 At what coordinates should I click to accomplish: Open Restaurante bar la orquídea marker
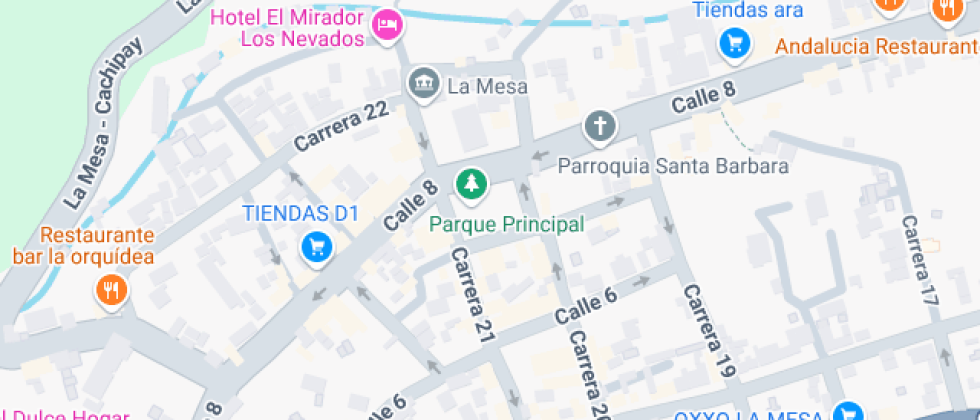[110, 291]
